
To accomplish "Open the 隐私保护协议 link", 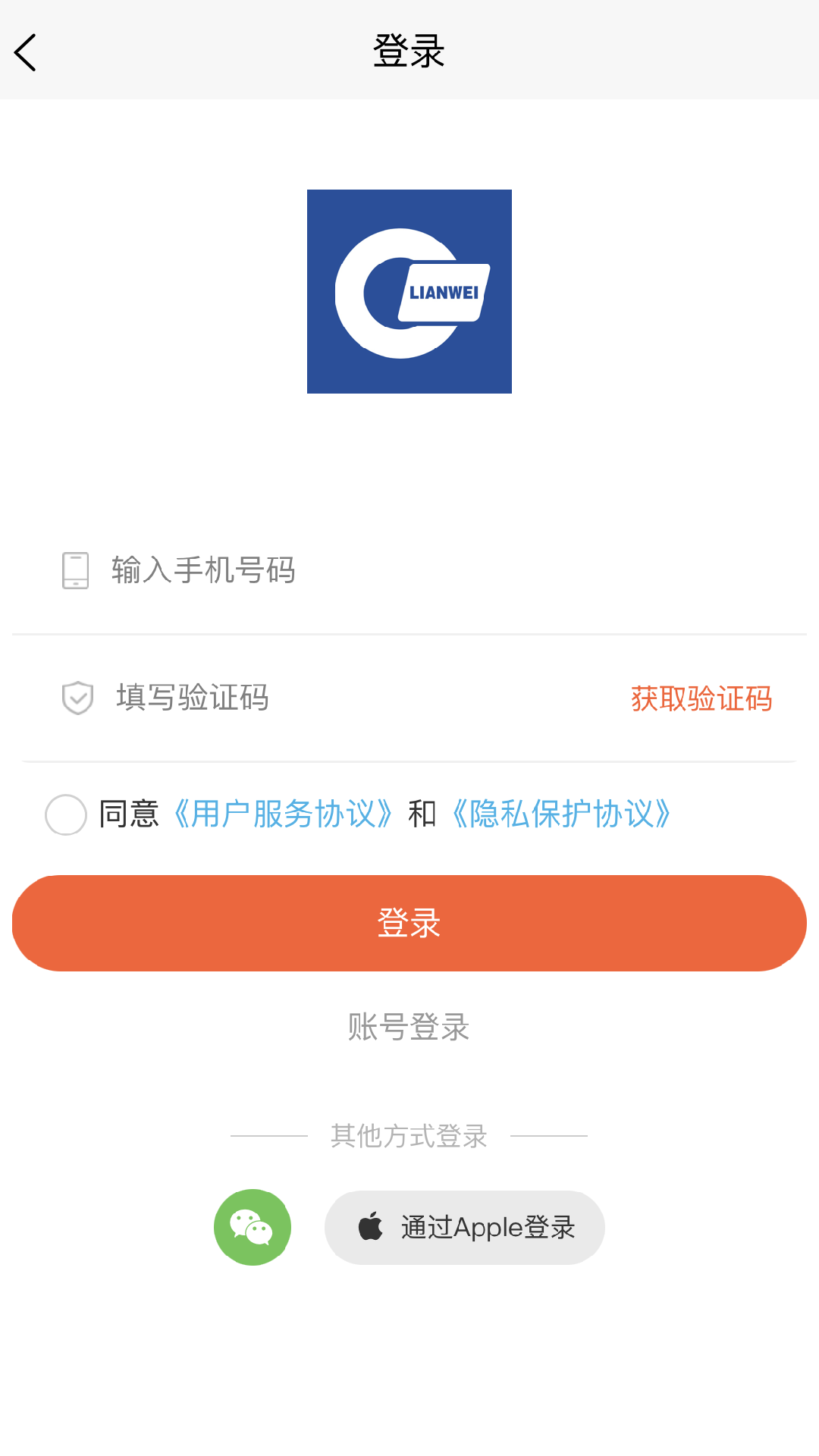I will [x=561, y=814].
